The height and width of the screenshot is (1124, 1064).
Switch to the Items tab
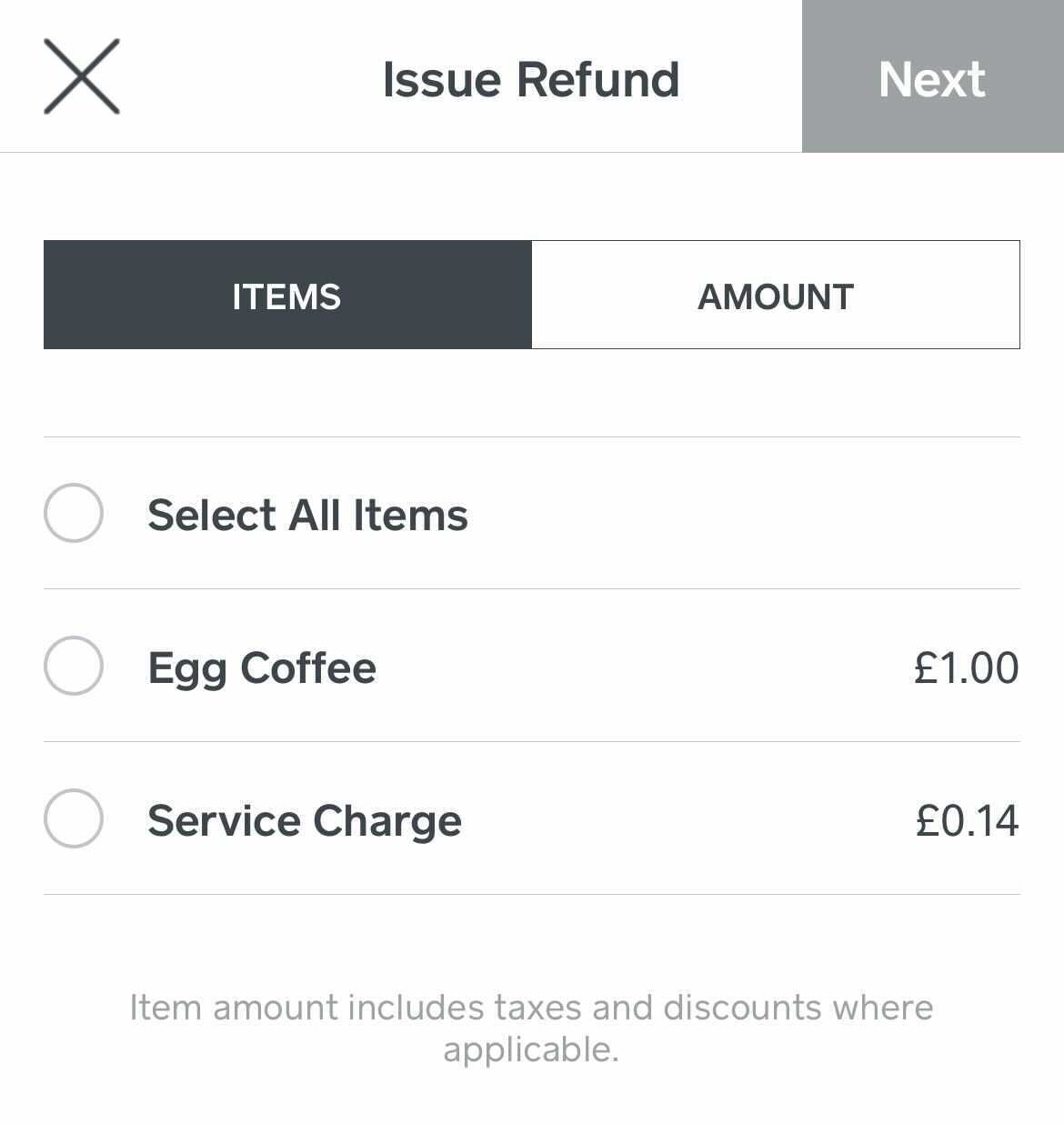pos(287,296)
